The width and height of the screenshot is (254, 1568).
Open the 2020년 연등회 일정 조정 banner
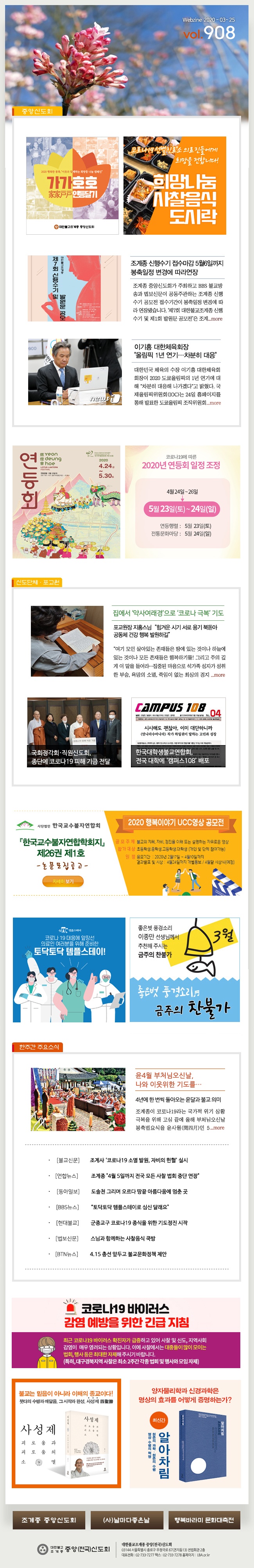(182, 501)
